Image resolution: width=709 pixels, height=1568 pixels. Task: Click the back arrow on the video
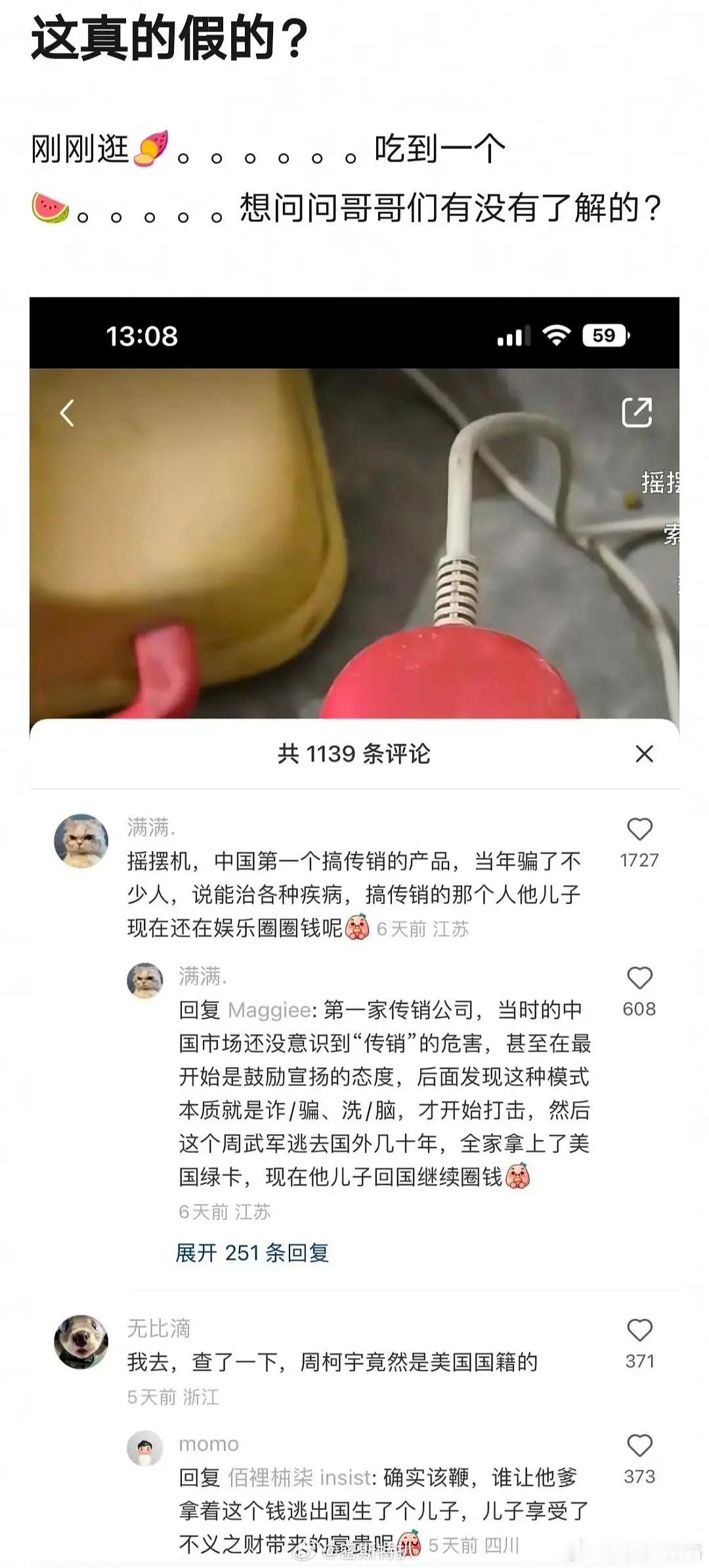tap(66, 413)
